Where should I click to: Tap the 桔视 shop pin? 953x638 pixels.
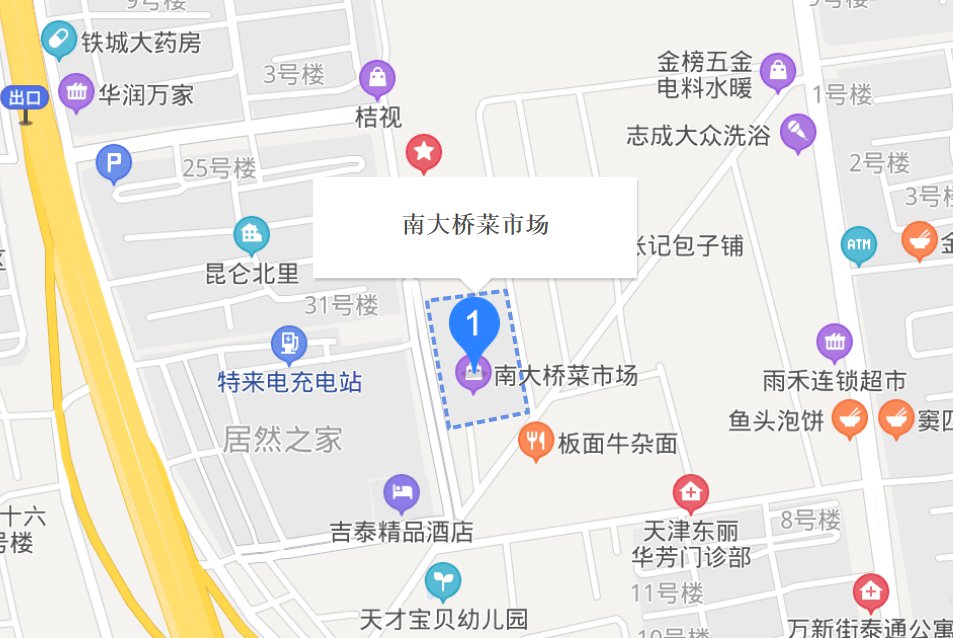tap(377, 77)
